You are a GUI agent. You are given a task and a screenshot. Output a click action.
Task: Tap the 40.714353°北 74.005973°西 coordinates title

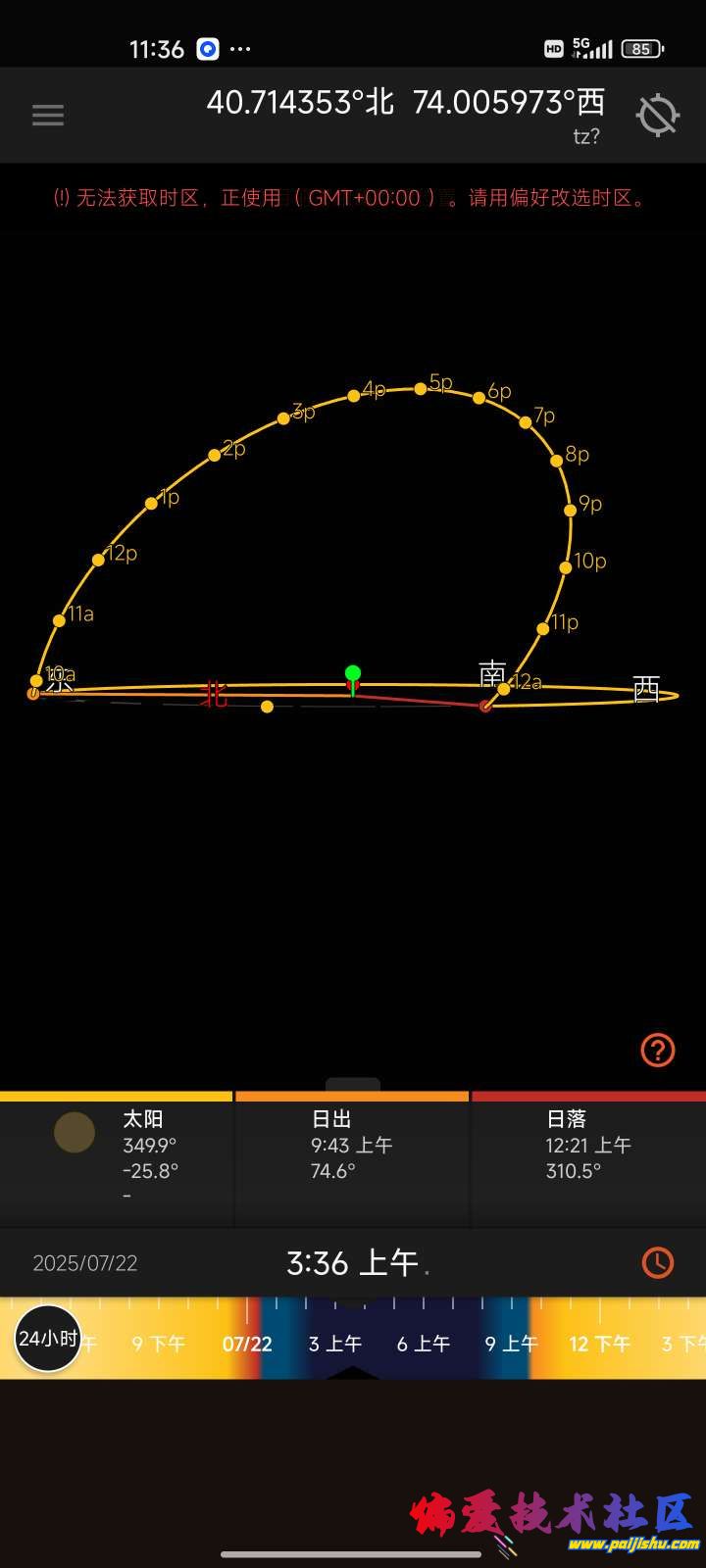click(406, 102)
